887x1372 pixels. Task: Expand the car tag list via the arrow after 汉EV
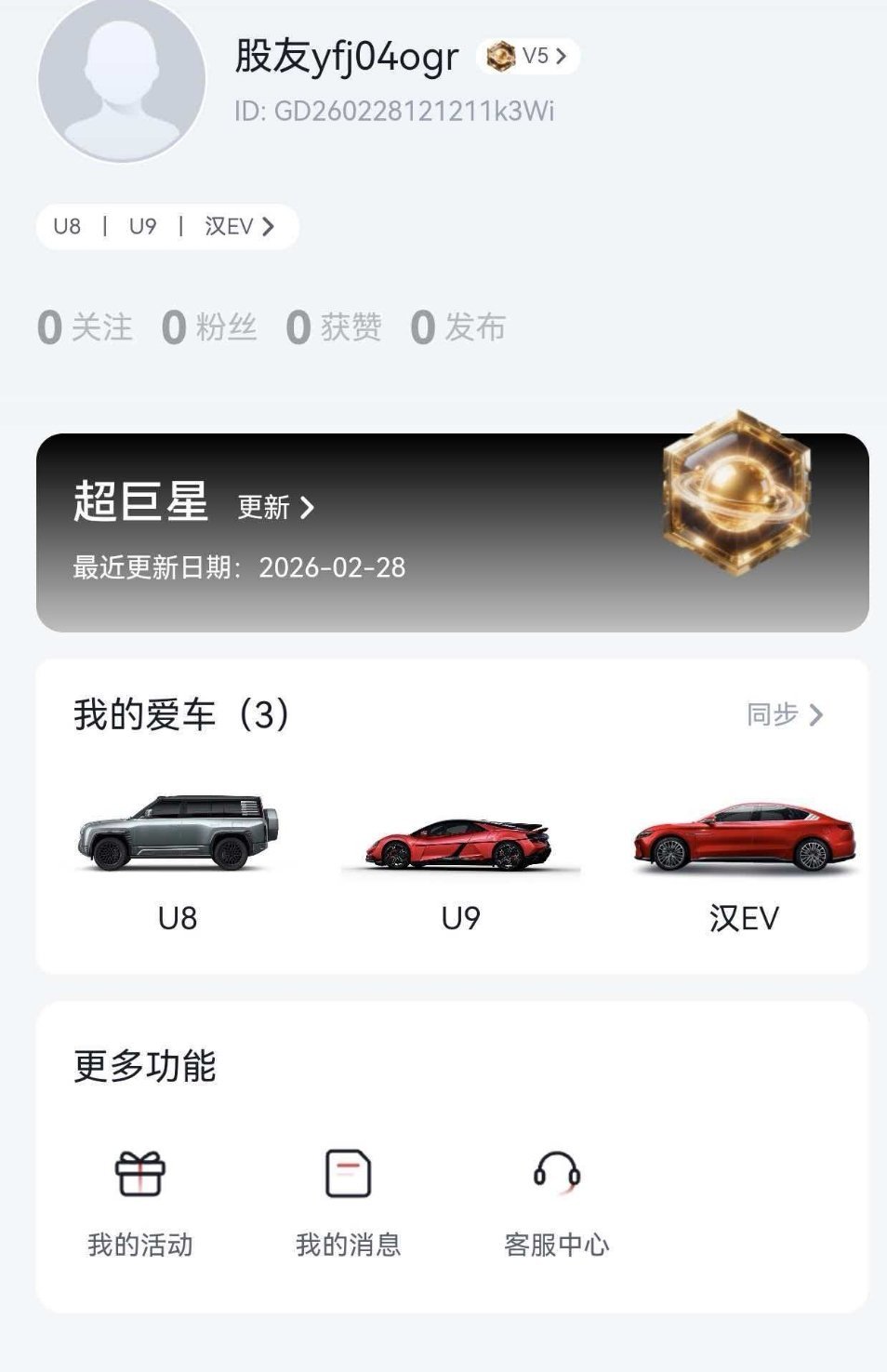pos(269,226)
